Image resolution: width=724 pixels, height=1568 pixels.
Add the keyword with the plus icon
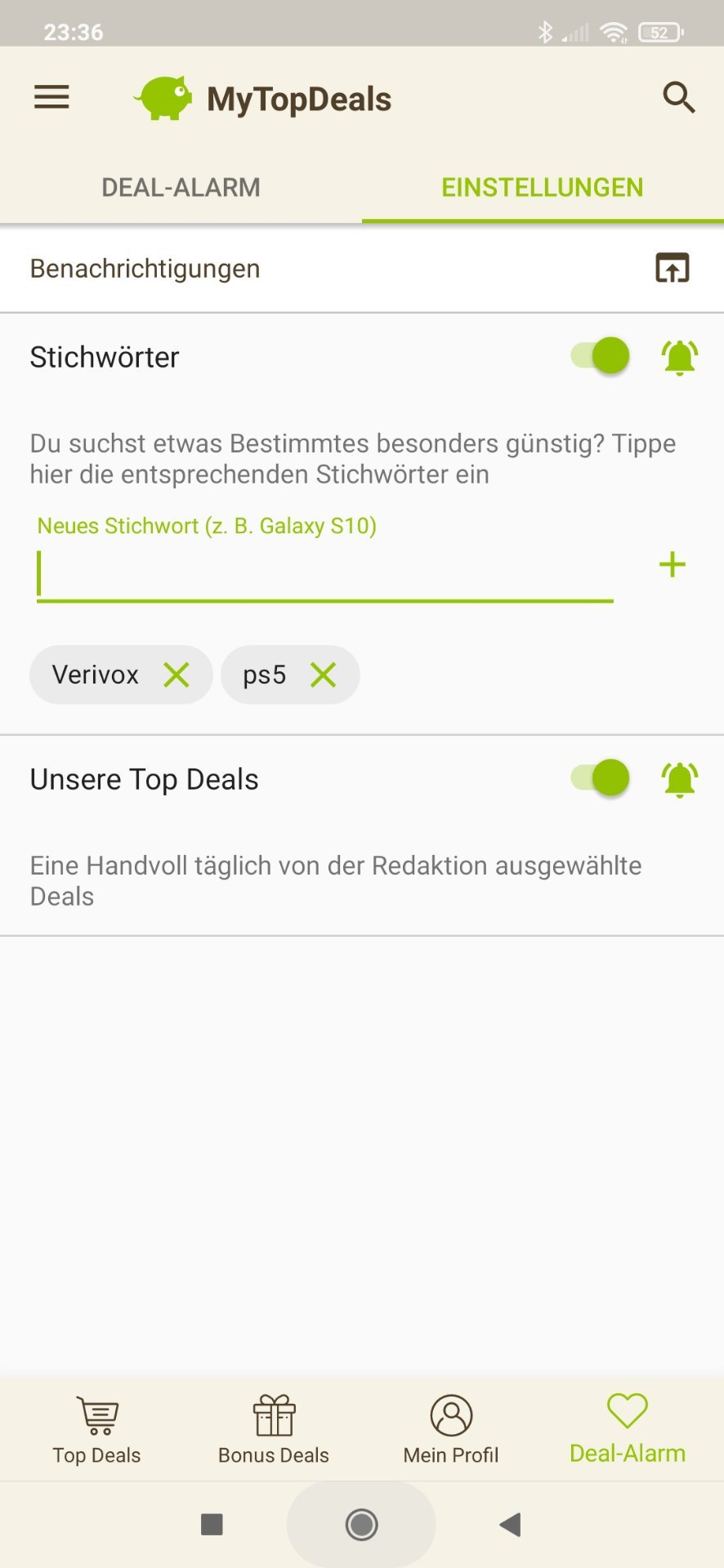(672, 564)
